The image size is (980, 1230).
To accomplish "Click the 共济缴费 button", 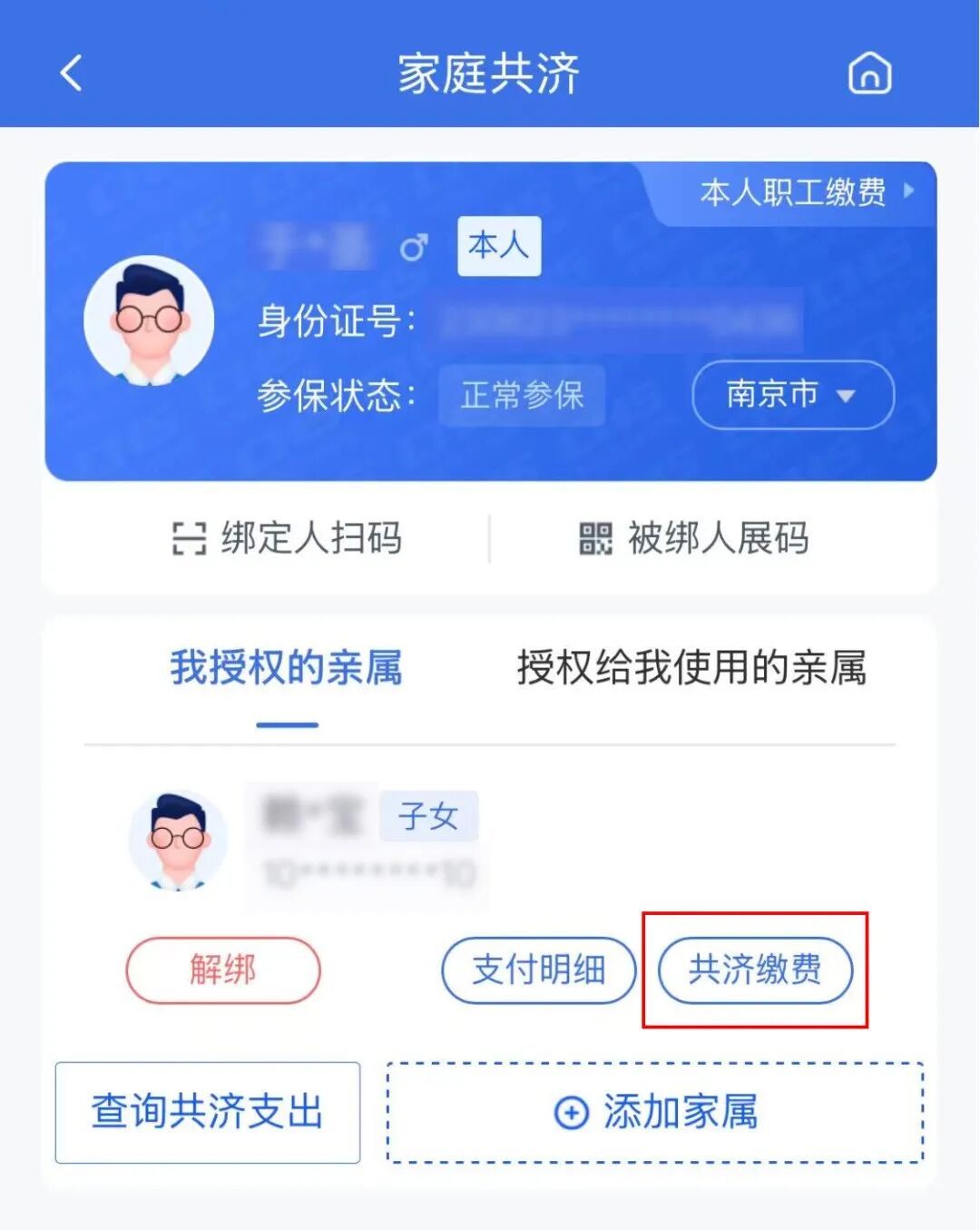I will tap(757, 970).
